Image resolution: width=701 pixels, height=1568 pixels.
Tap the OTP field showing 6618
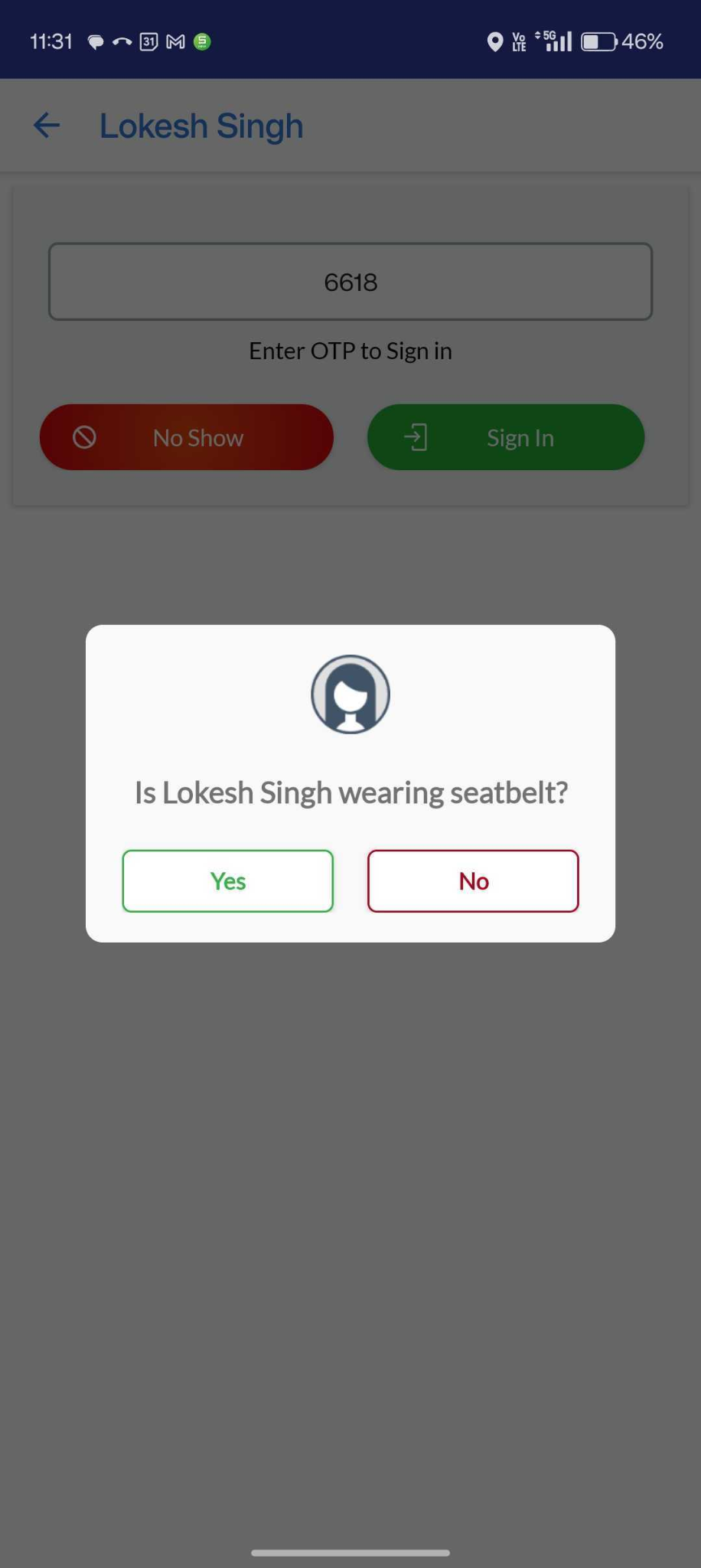click(x=350, y=282)
